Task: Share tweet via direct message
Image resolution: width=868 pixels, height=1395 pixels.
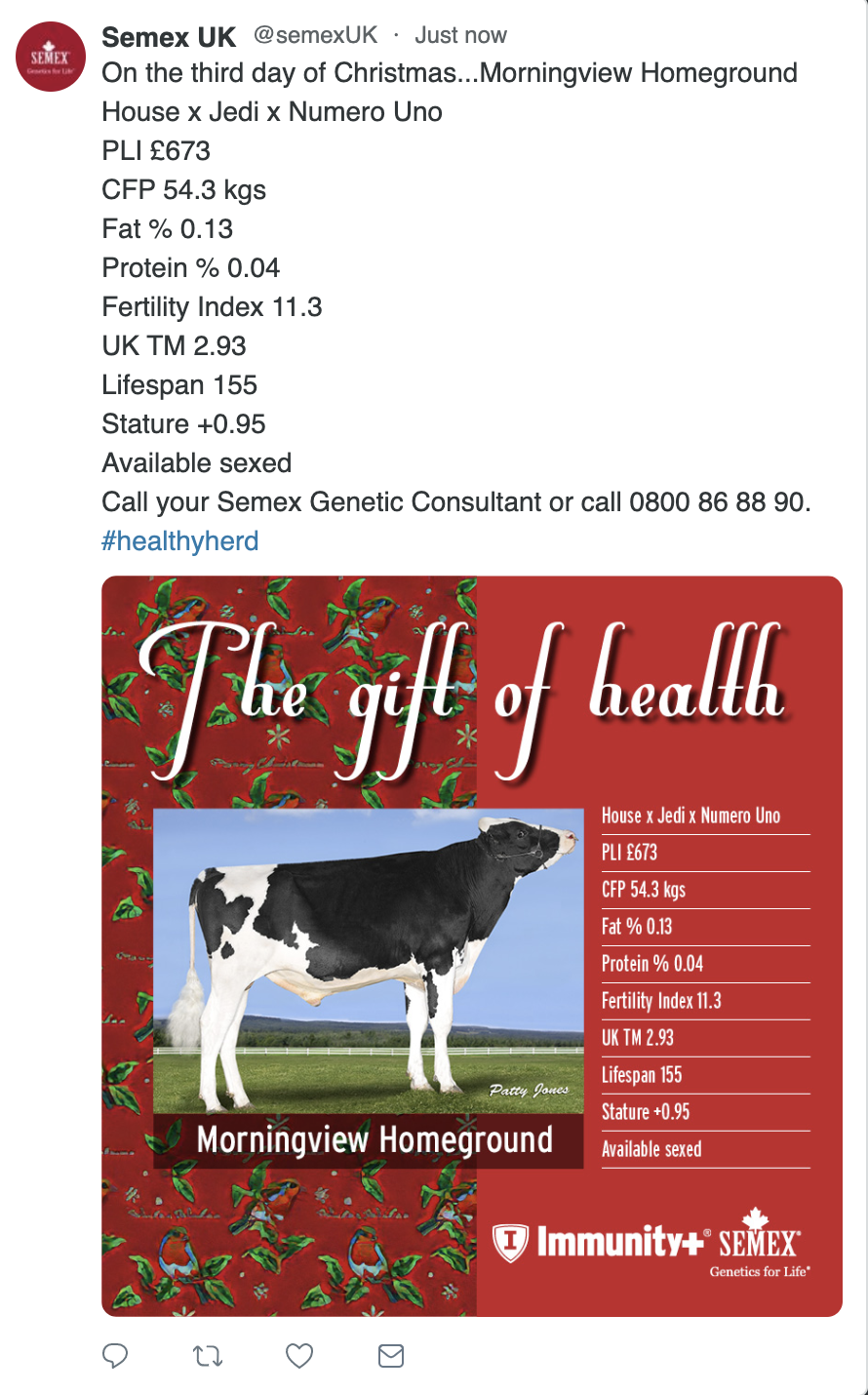Action: coord(391,1355)
